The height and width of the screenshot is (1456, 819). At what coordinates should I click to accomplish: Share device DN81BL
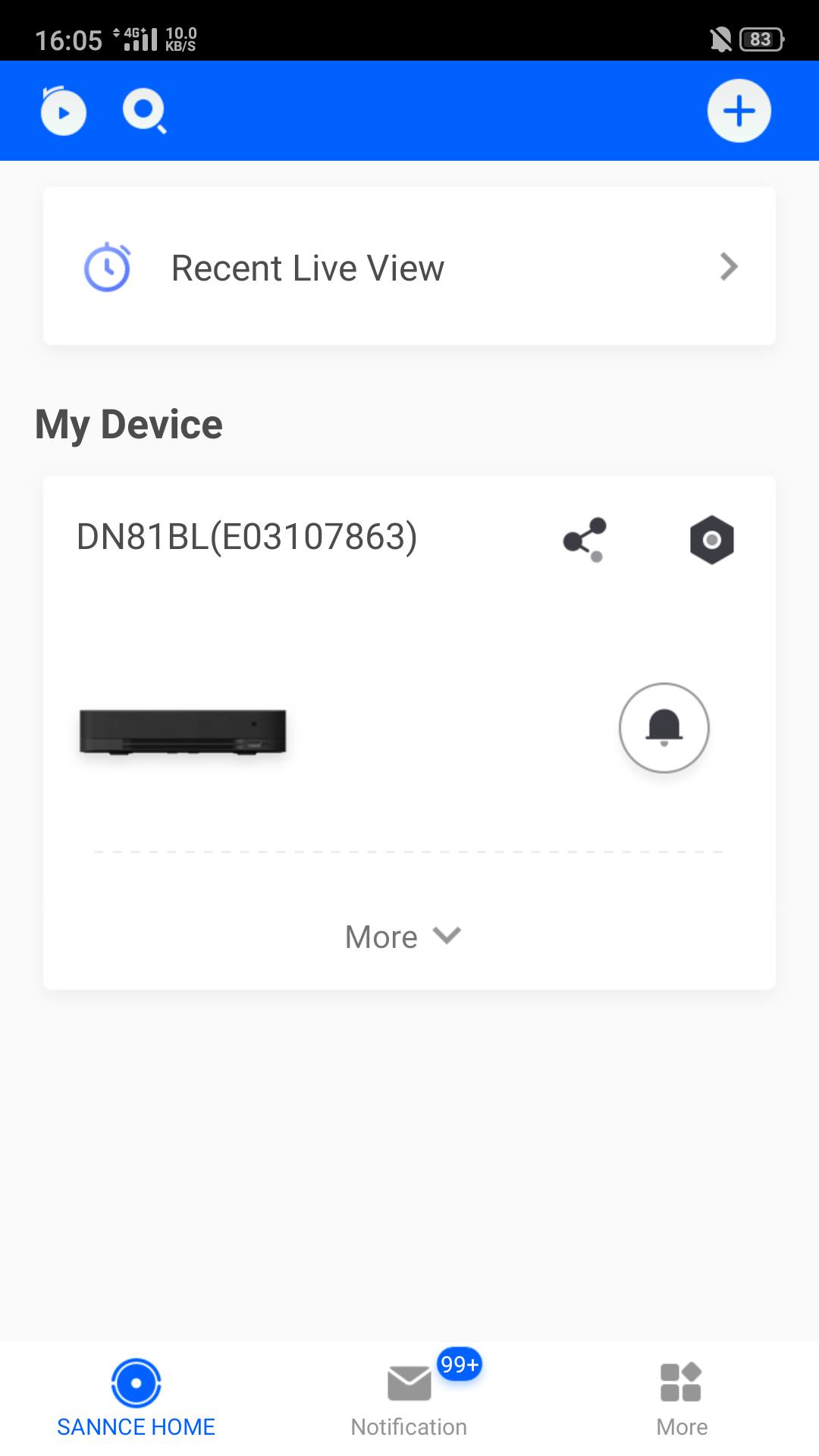coord(585,540)
